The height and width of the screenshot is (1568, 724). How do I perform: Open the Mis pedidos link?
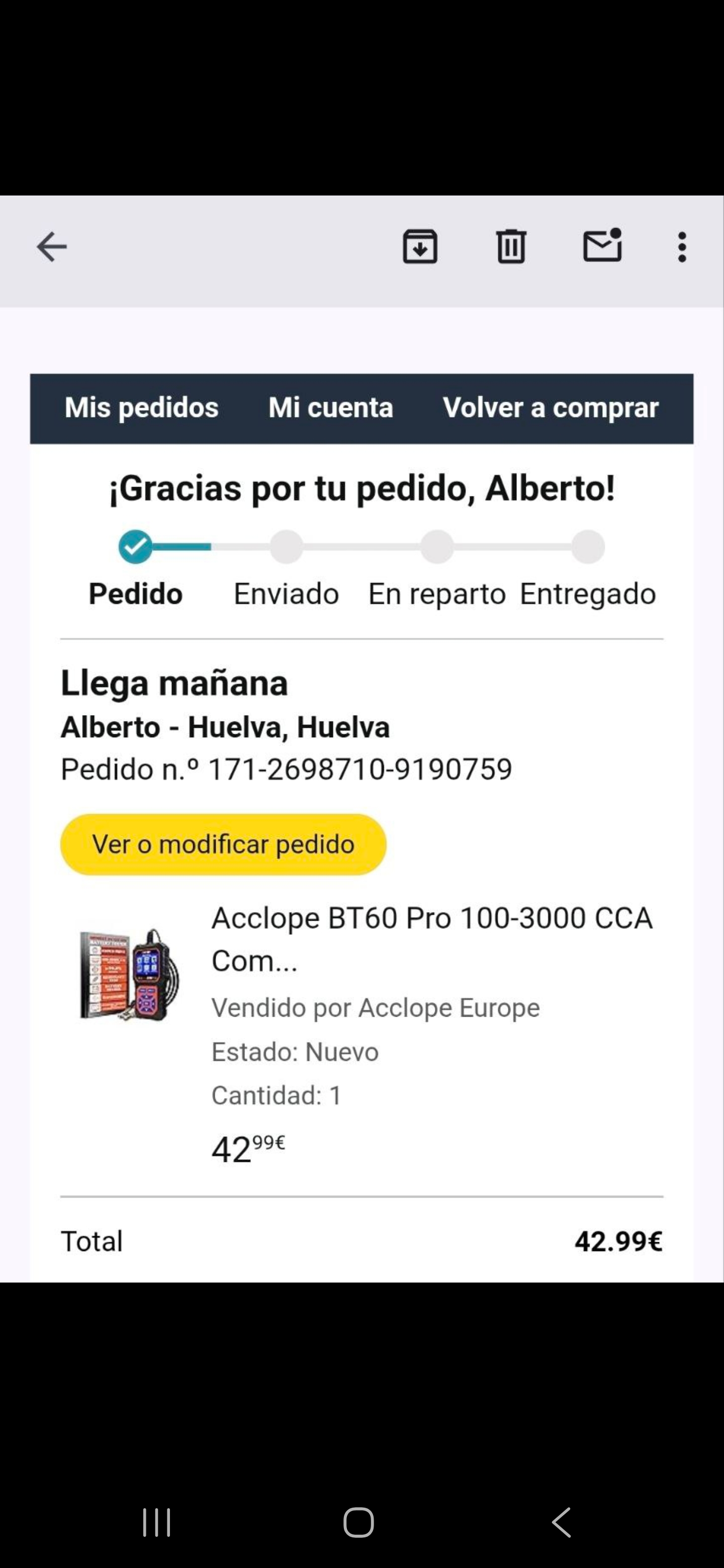click(141, 408)
